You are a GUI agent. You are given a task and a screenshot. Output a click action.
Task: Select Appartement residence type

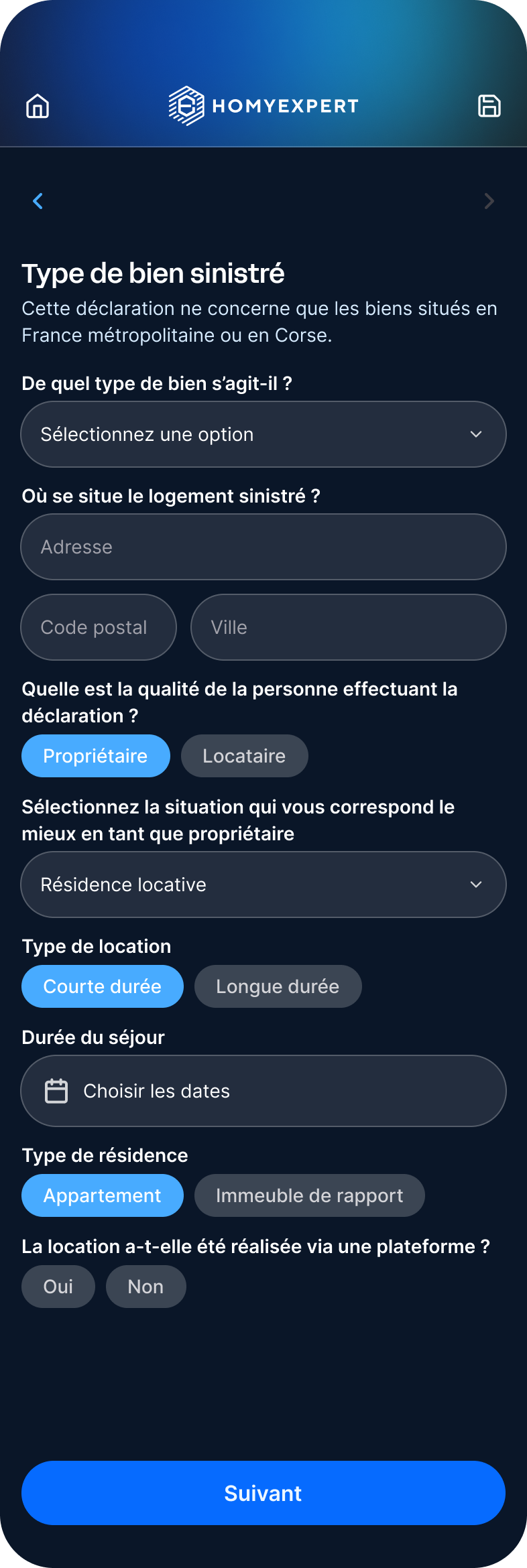[x=103, y=1195]
